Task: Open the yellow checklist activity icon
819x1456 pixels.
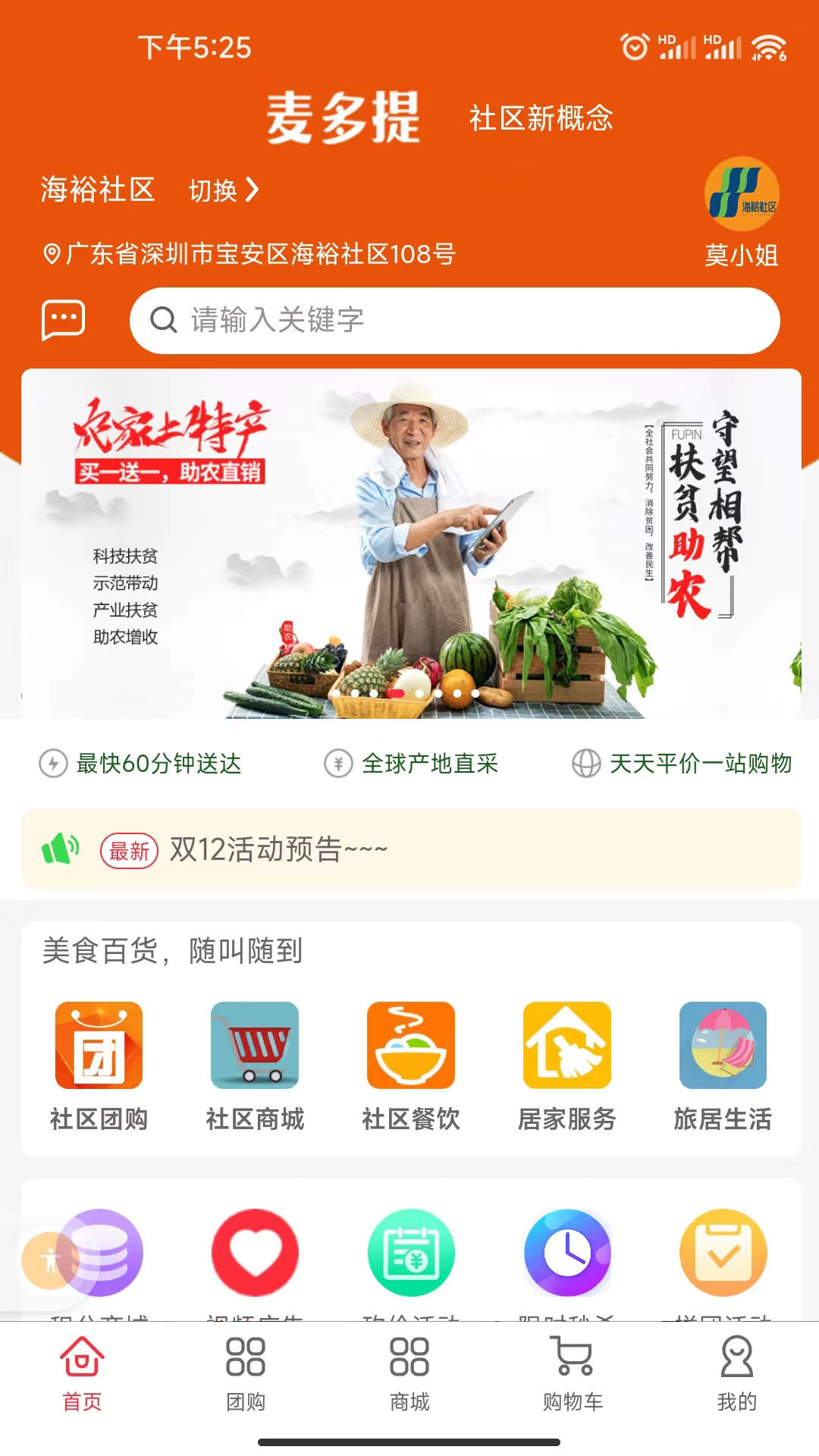Action: pyautogui.click(x=723, y=1253)
